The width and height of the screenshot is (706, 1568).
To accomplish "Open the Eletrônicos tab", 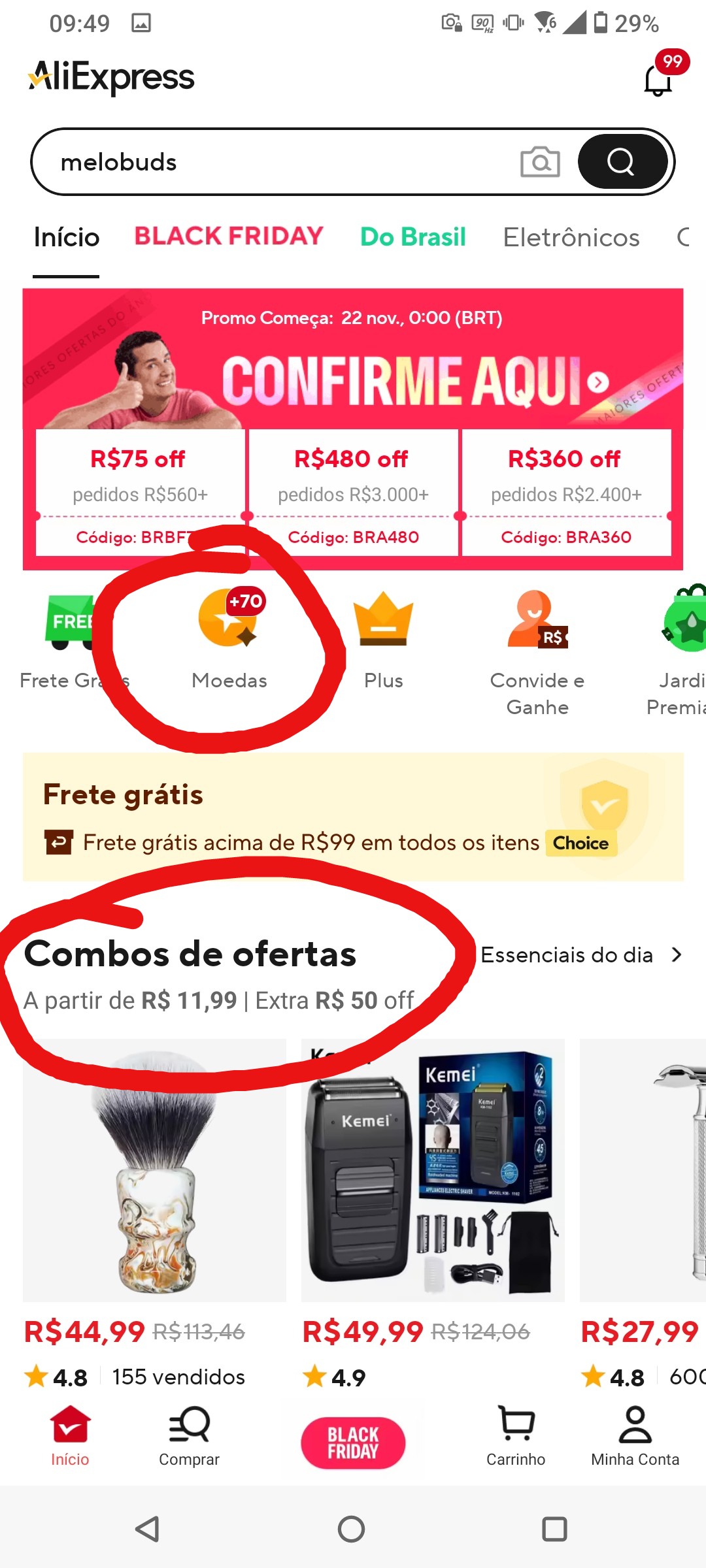I will [571, 238].
